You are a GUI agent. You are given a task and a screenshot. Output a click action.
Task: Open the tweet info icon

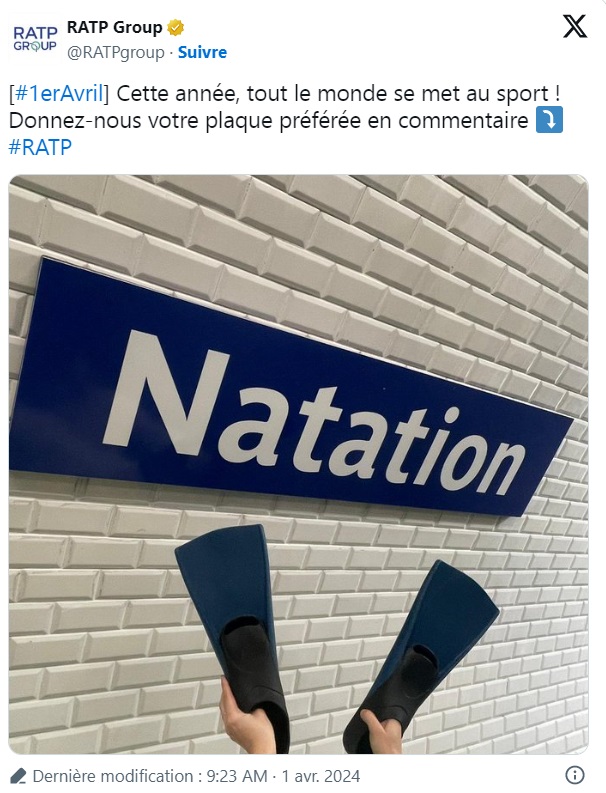coord(575,775)
